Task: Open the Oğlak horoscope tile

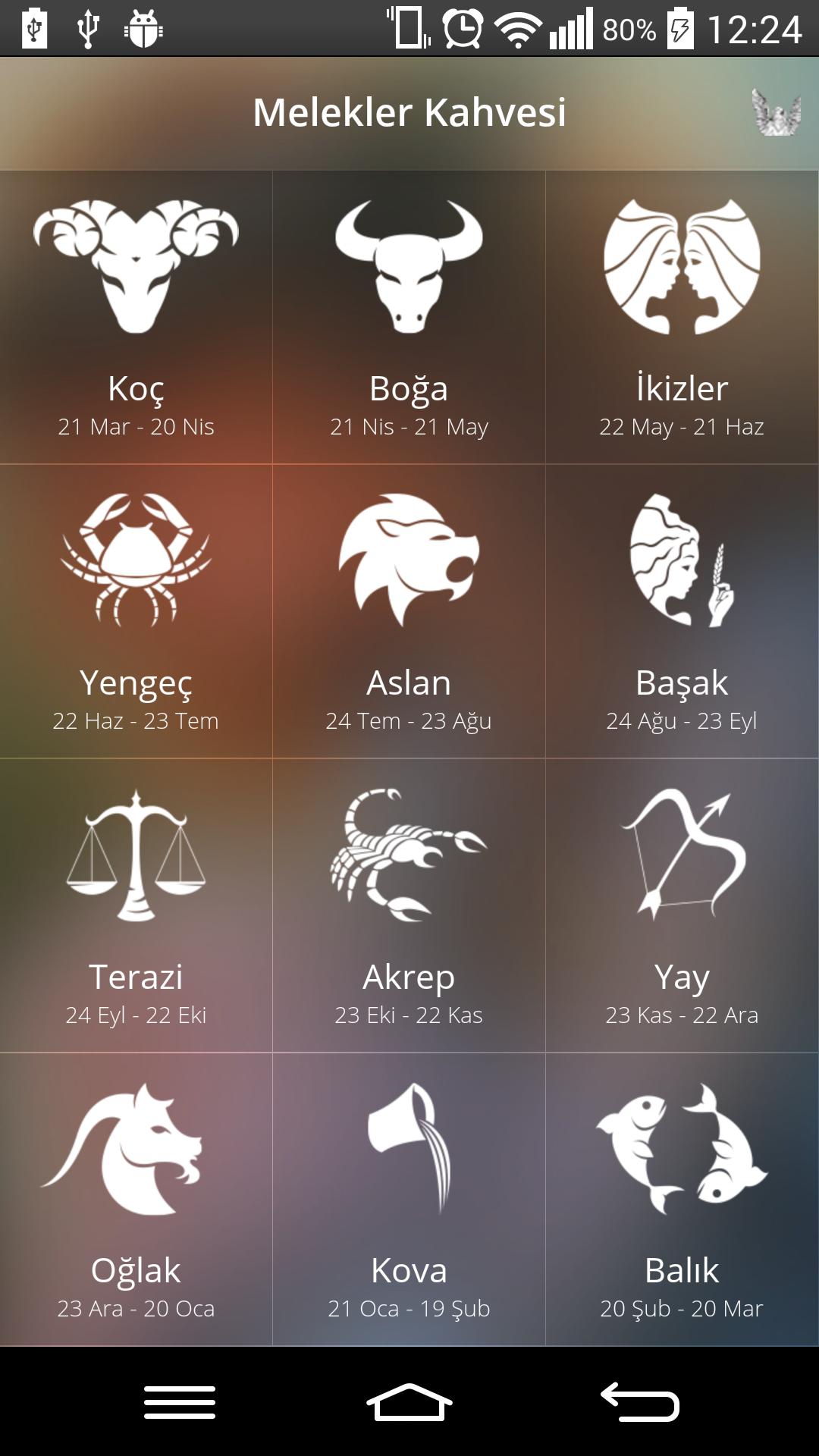Action: (x=136, y=1199)
